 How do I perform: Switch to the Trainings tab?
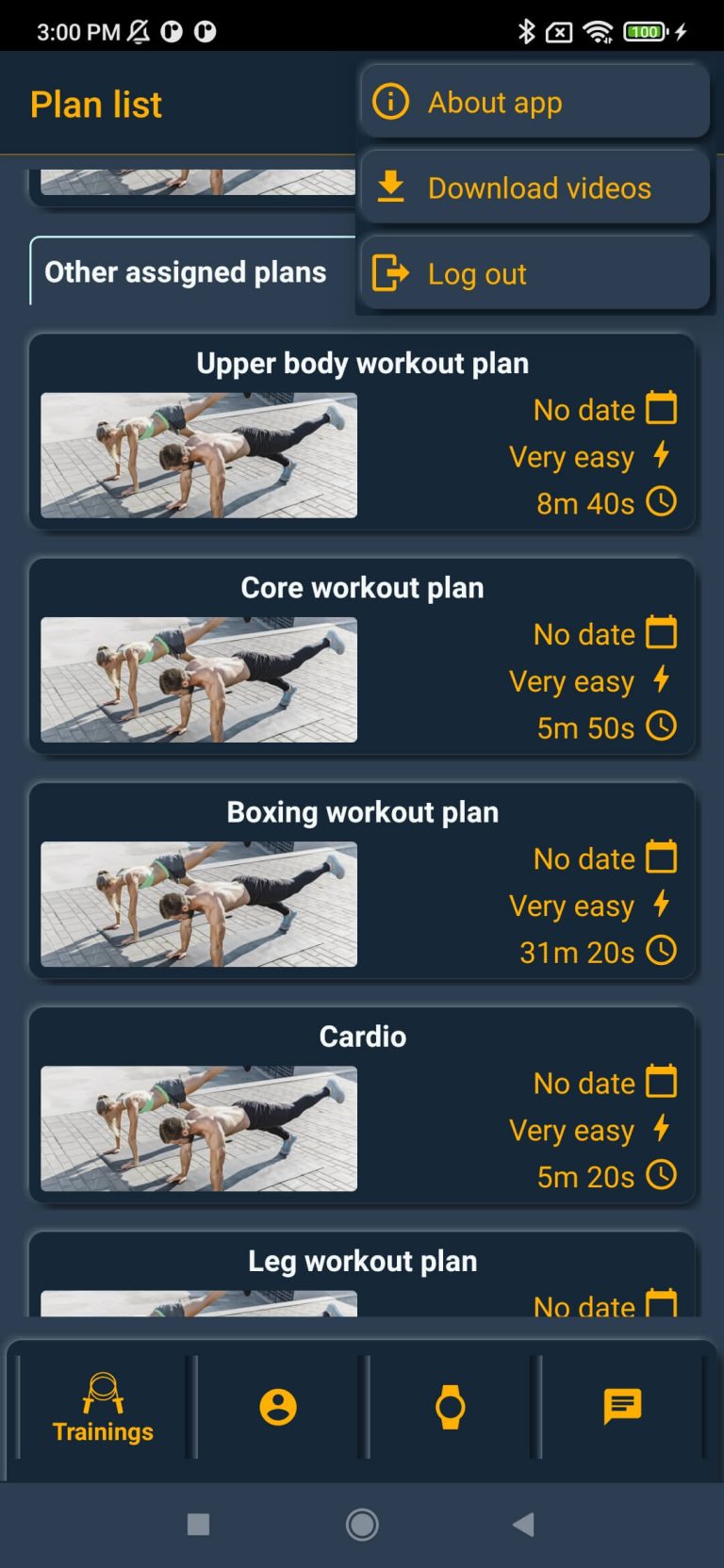(x=104, y=1408)
